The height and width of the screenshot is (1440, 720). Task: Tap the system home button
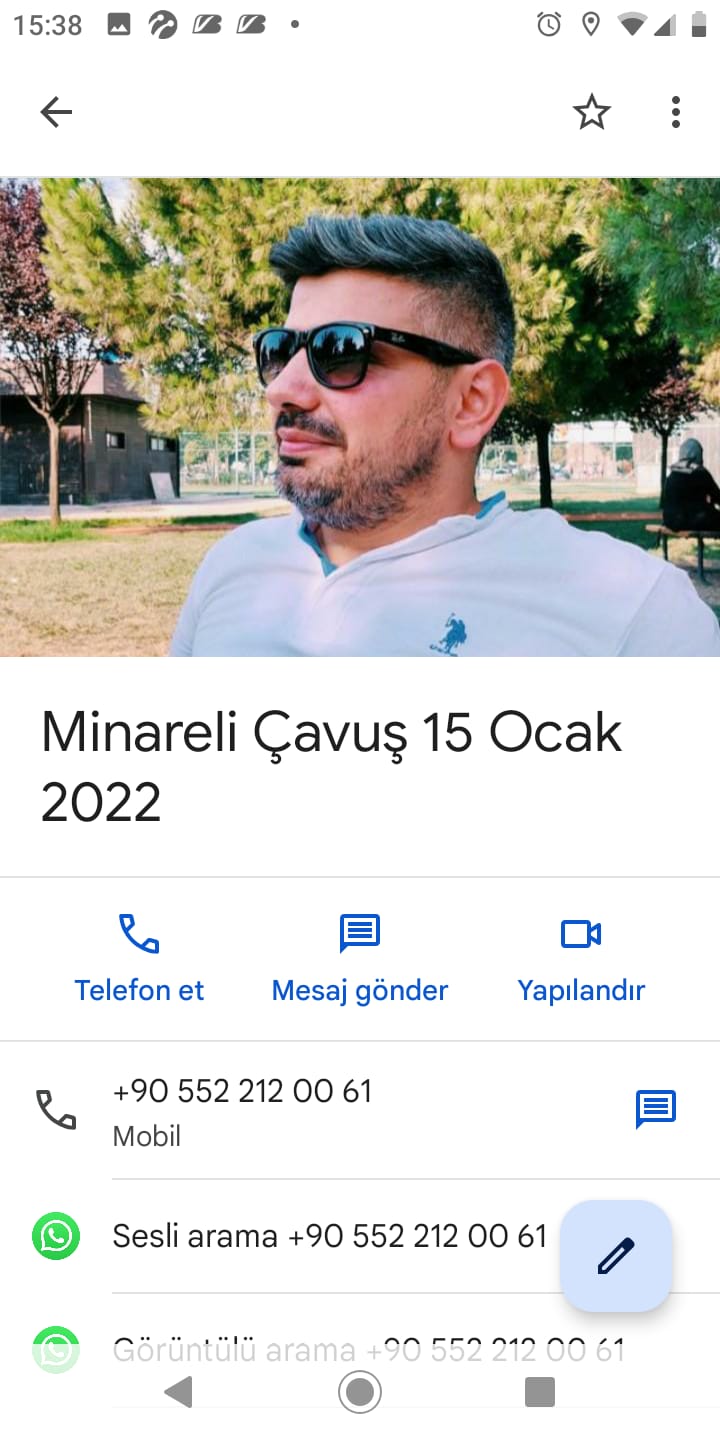click(x=360, y=1391)
